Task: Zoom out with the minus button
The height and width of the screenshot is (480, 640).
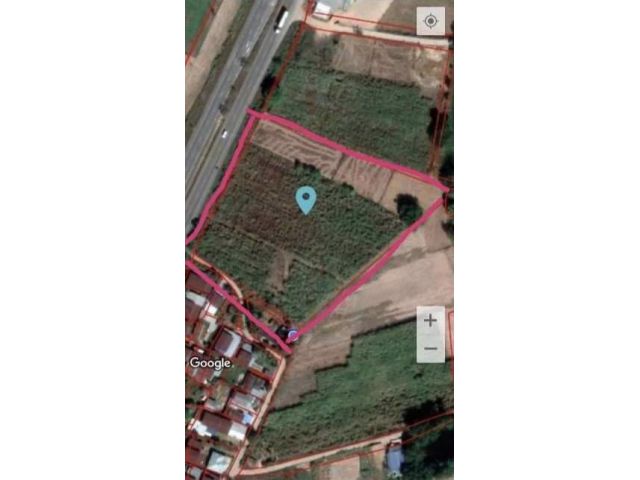Action: (x=430, y=348)
